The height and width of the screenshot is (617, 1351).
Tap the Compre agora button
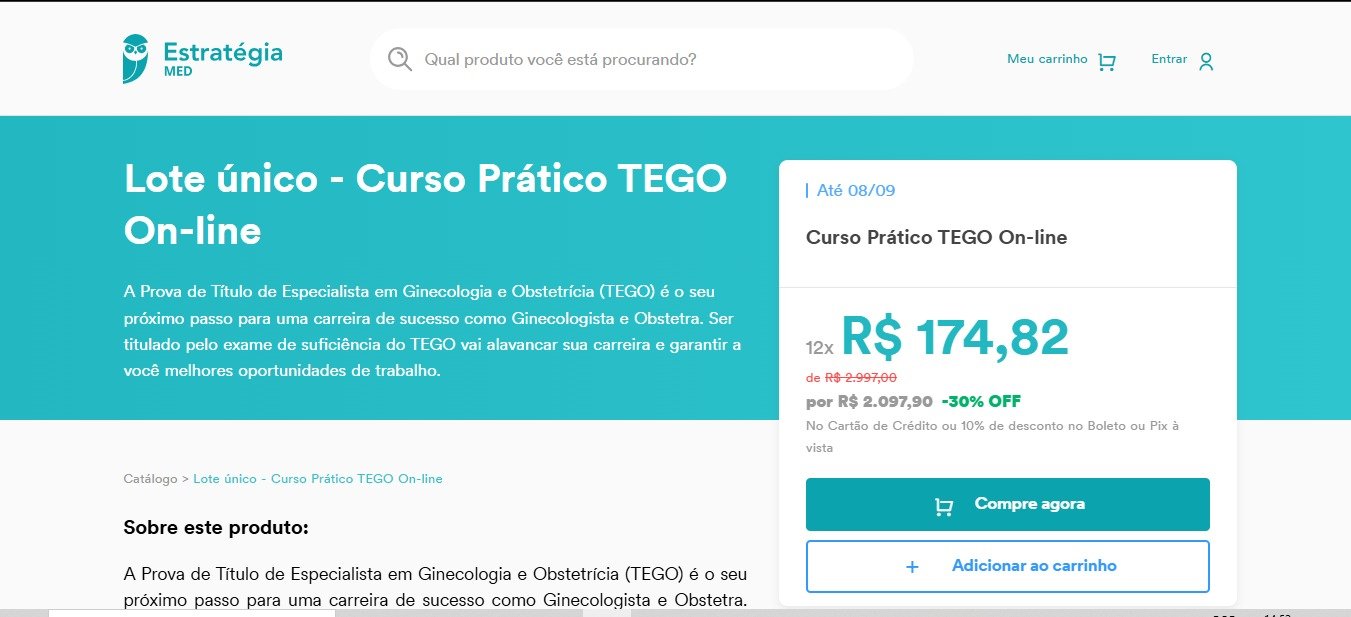click(x=1007, y=505)
